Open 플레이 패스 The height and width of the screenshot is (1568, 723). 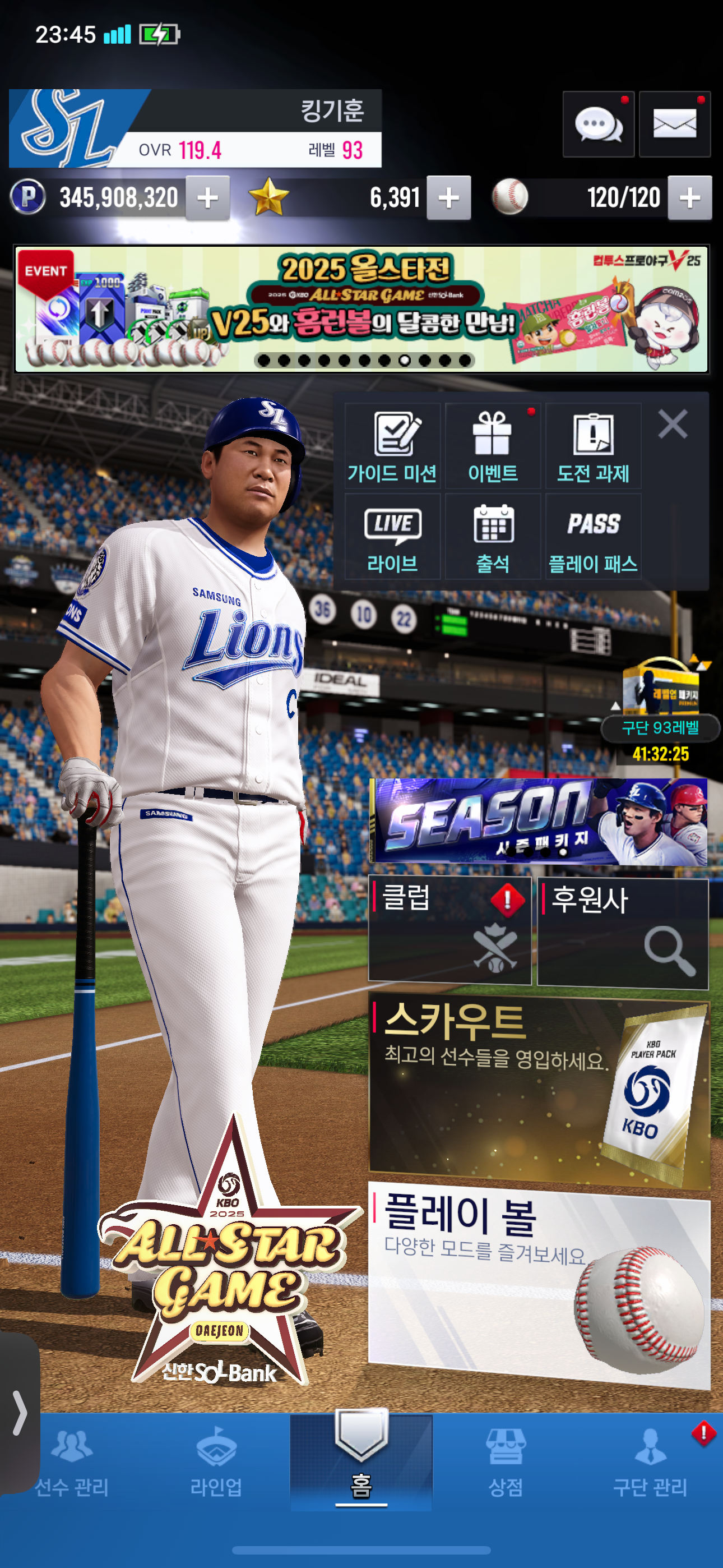[593, 537]
